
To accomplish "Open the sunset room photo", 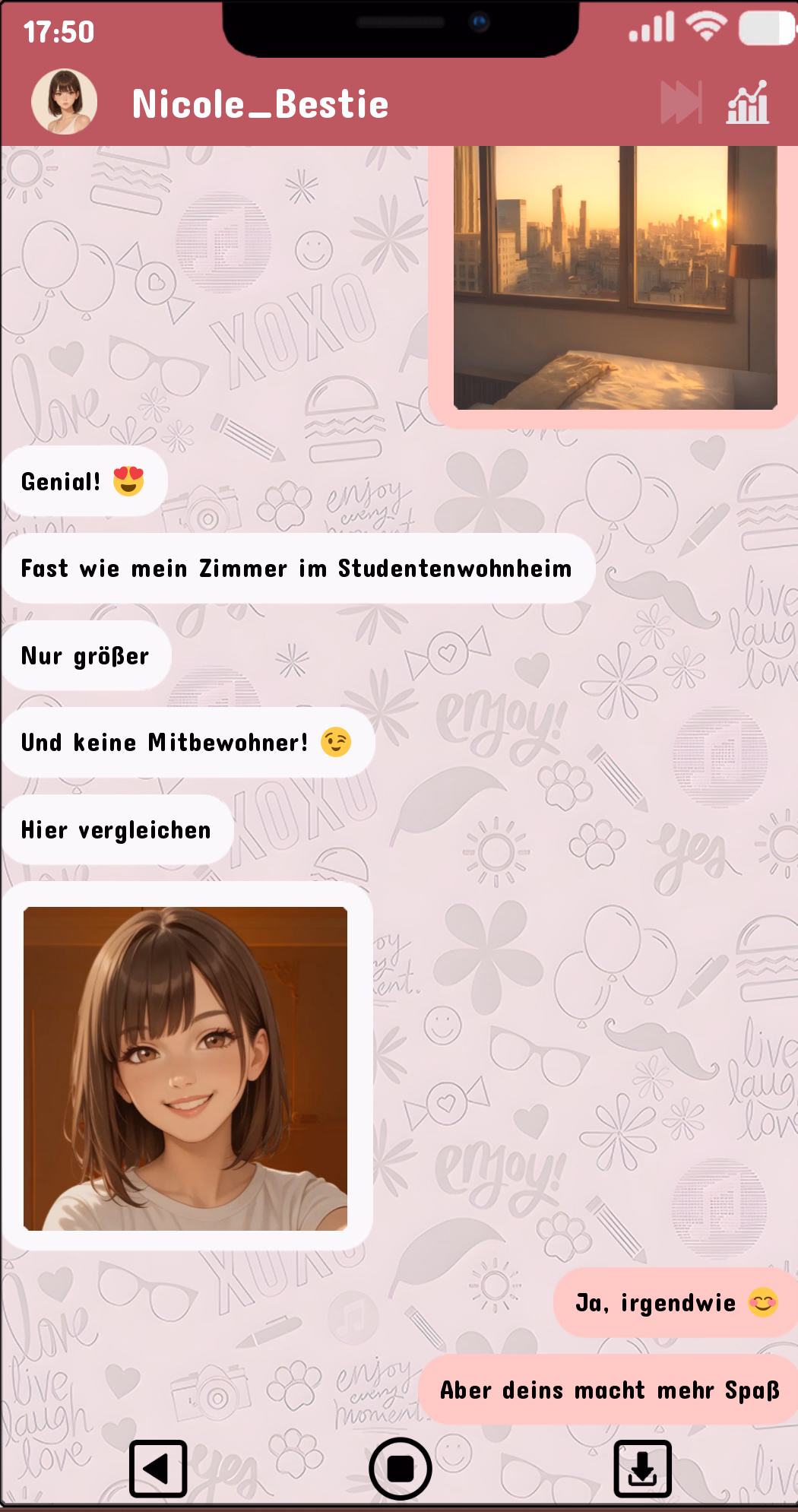I will pos(615,277).
